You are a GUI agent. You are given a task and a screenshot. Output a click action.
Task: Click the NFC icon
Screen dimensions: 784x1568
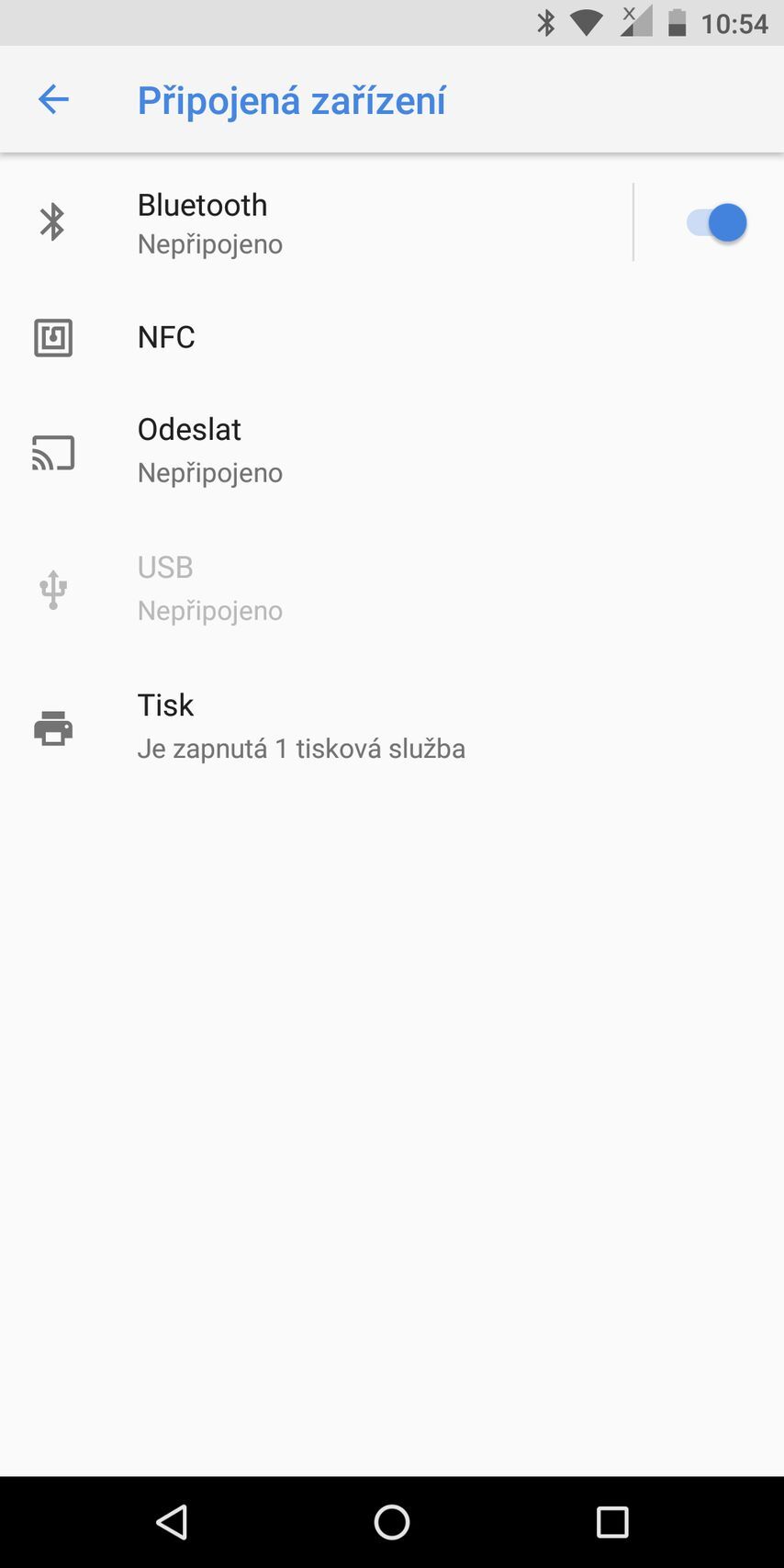coord(52,337)
